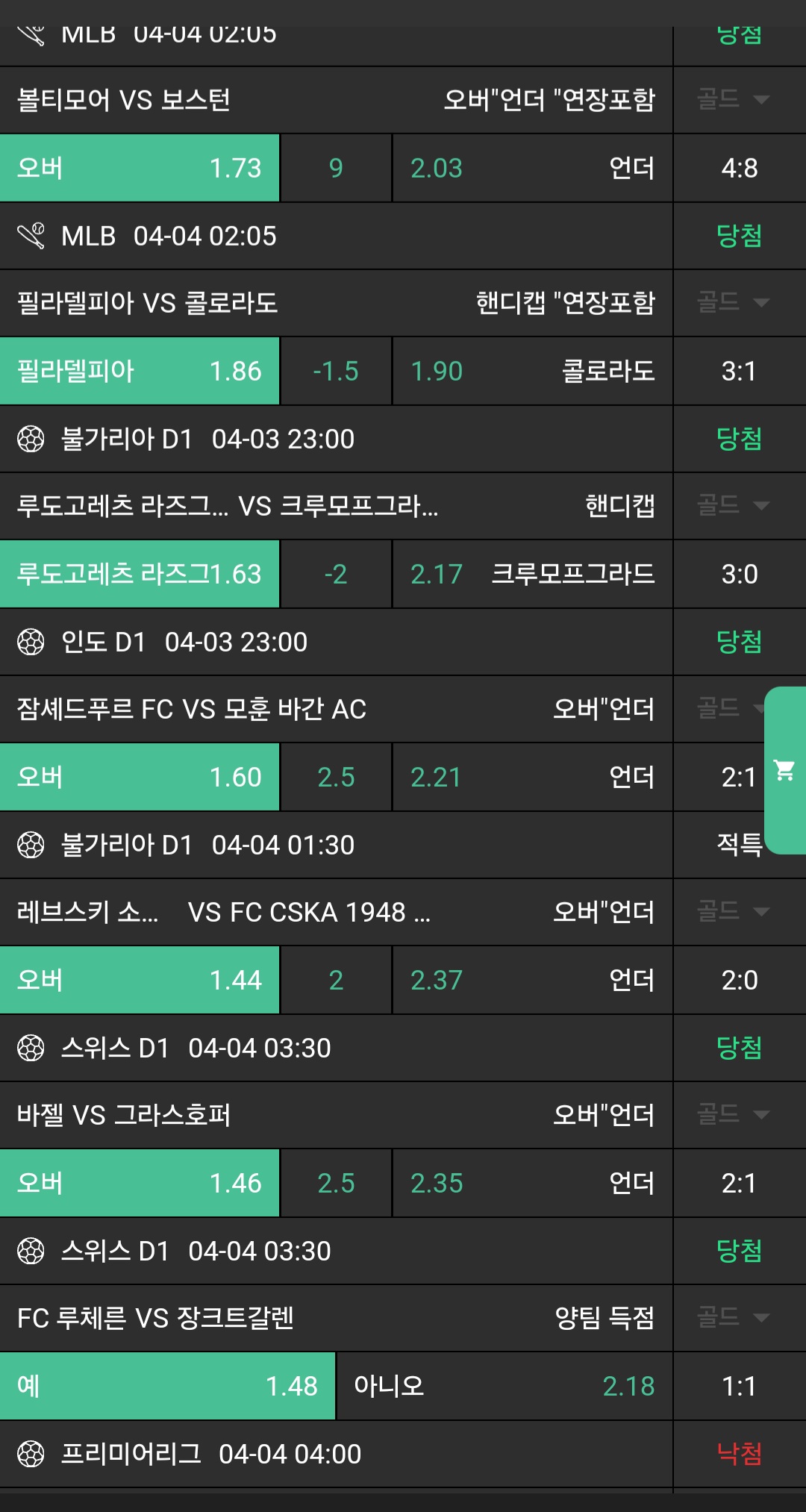Select 언더 2.03 for 볼티모어 VS 보스턴
Image resolution: width=806 pixels, height=1512 pixels.
pyautogui.click(x=532, y=168)
